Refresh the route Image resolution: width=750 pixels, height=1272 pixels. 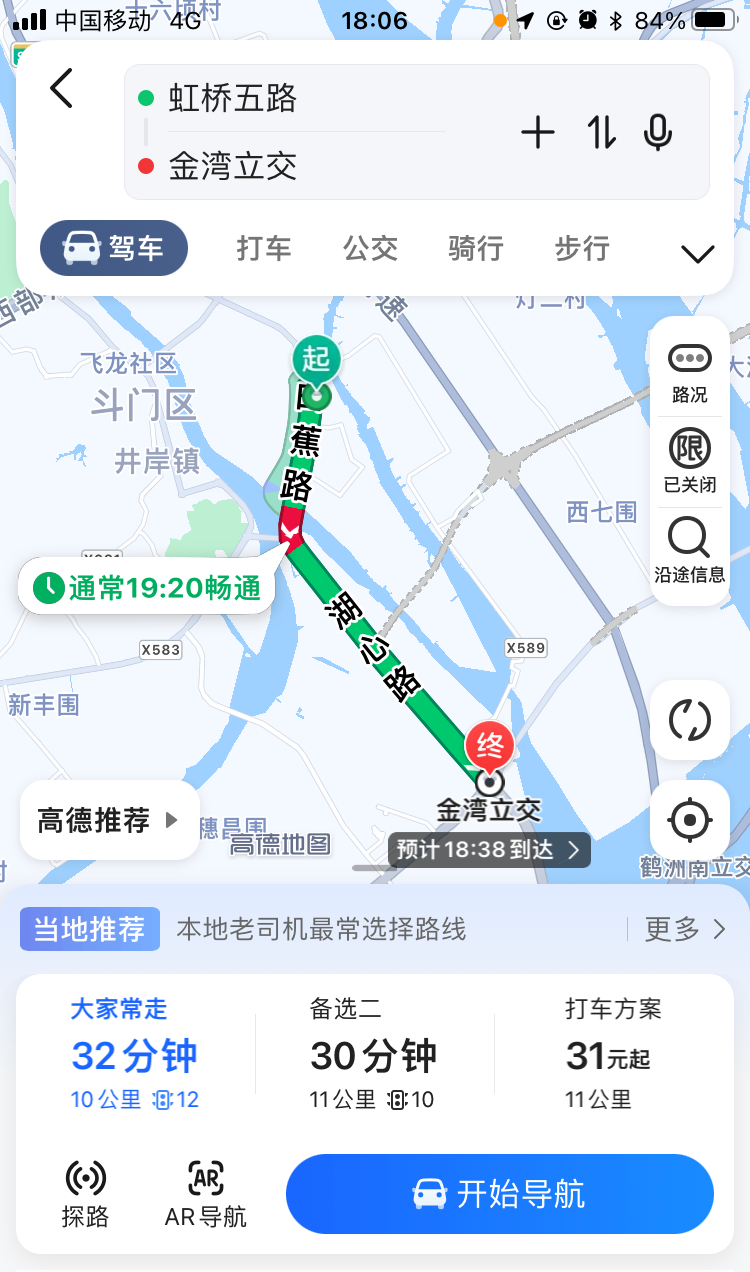pos(689,720)
